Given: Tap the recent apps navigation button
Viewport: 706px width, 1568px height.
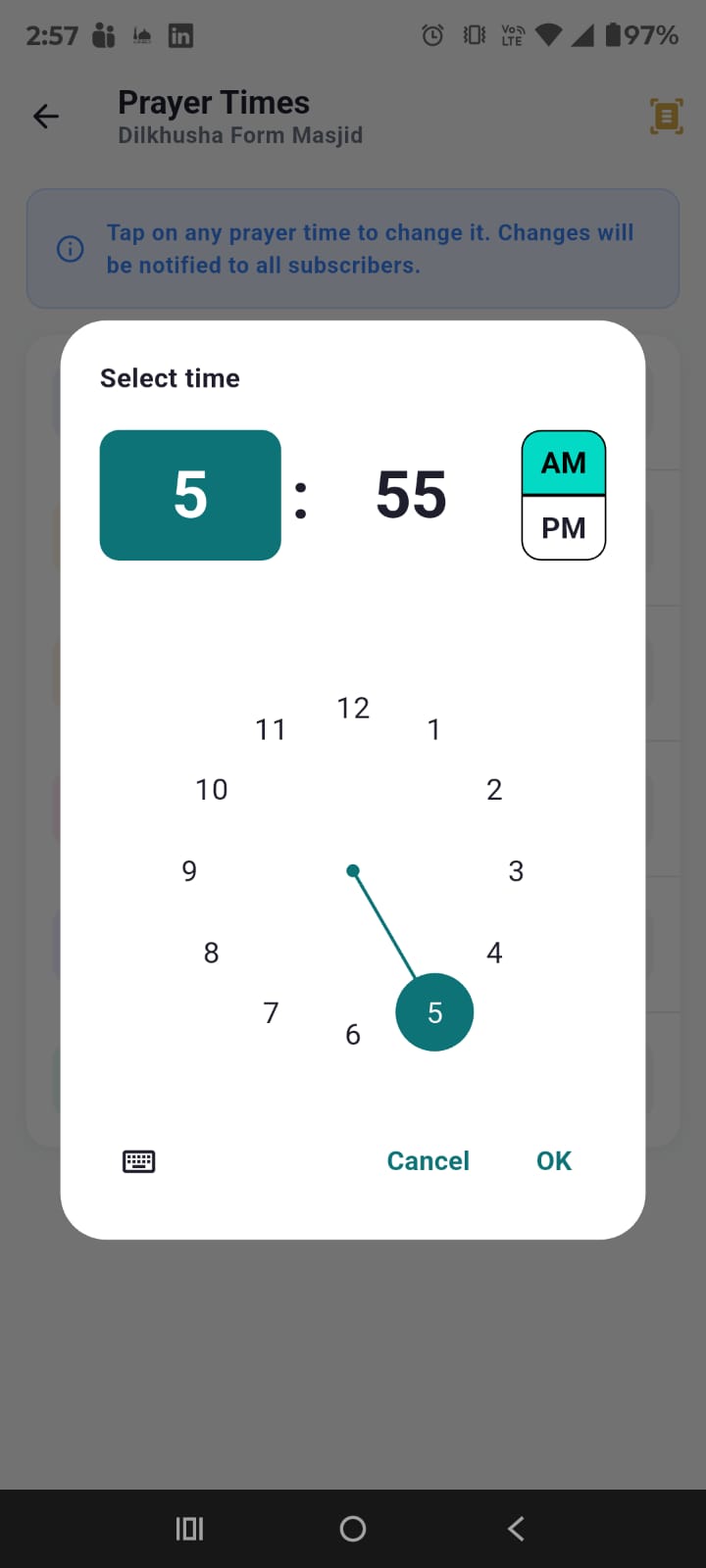Looking at the screenshot, I should [188, 1528].
